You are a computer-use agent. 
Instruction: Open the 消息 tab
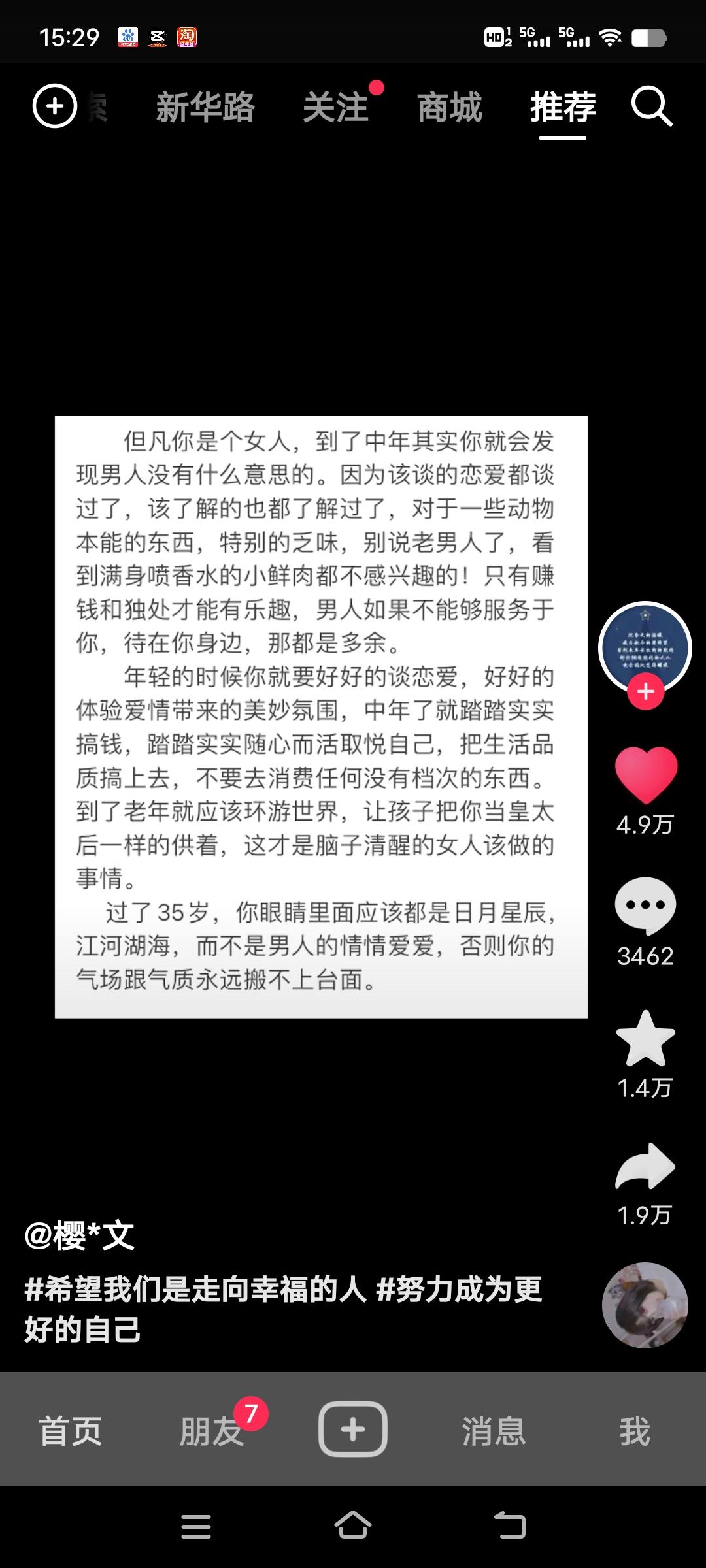494,1431
